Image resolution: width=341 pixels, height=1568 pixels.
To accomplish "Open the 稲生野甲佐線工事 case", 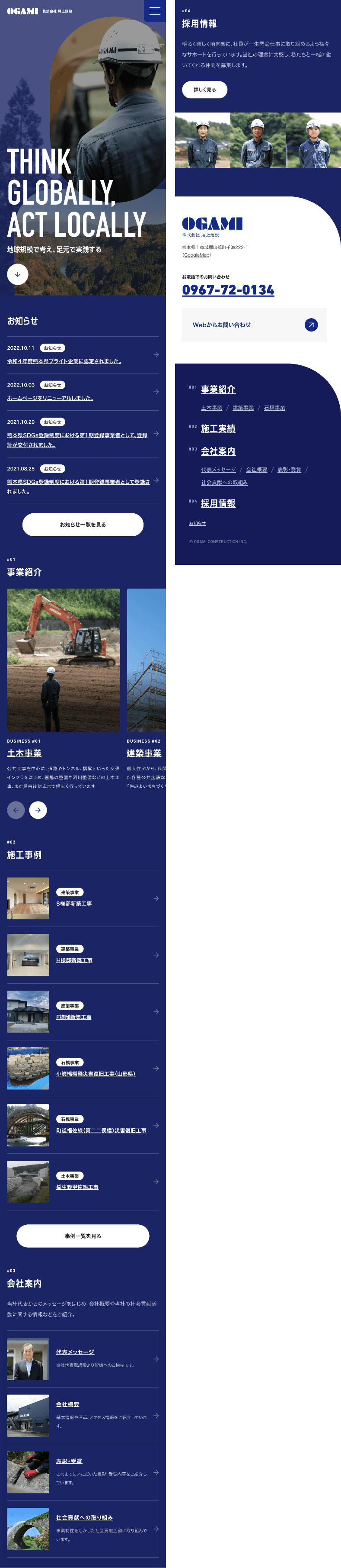I will tap(77, 1187).
